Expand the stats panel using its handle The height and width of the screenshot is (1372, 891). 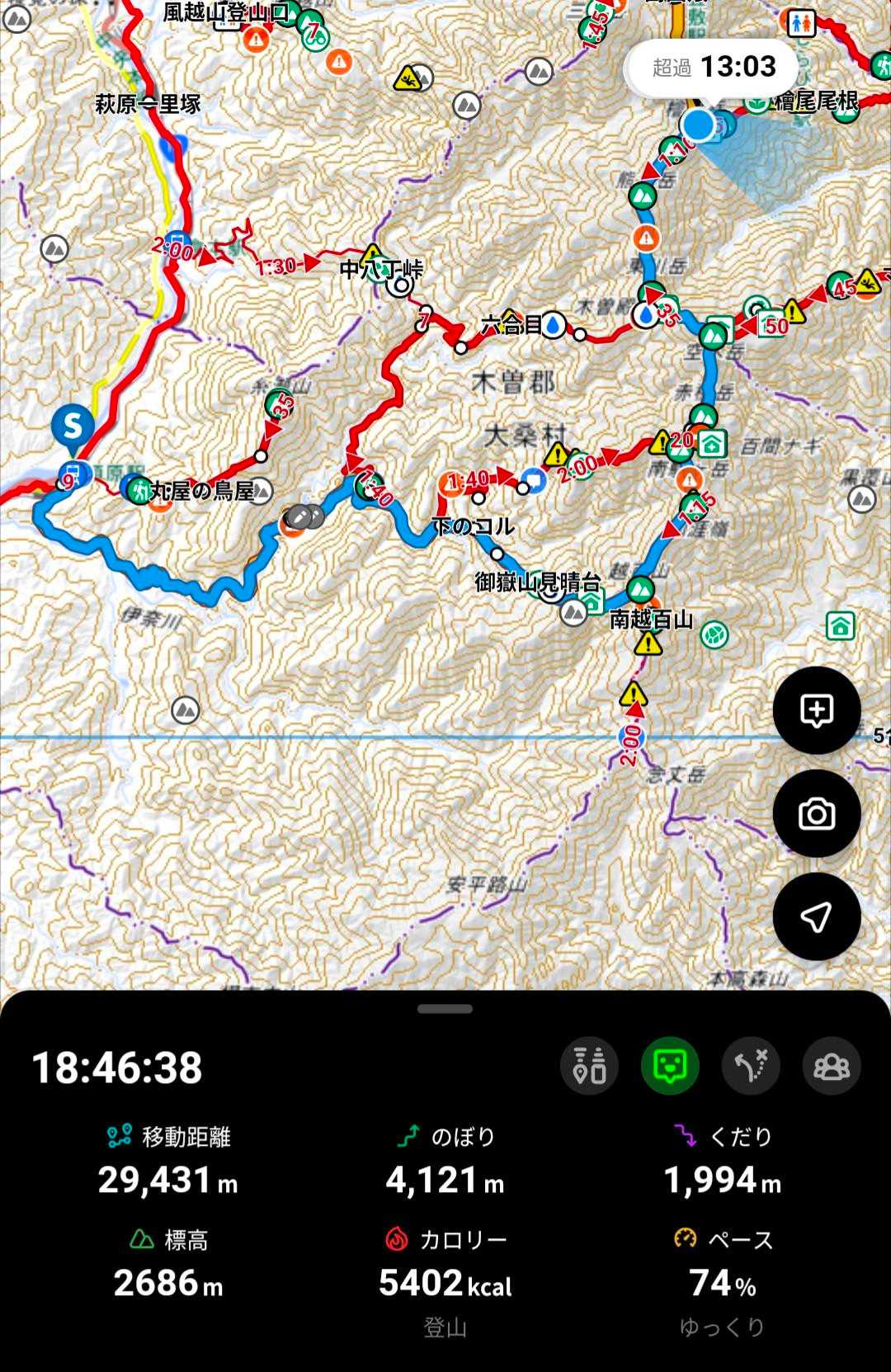coord(445,1008)
